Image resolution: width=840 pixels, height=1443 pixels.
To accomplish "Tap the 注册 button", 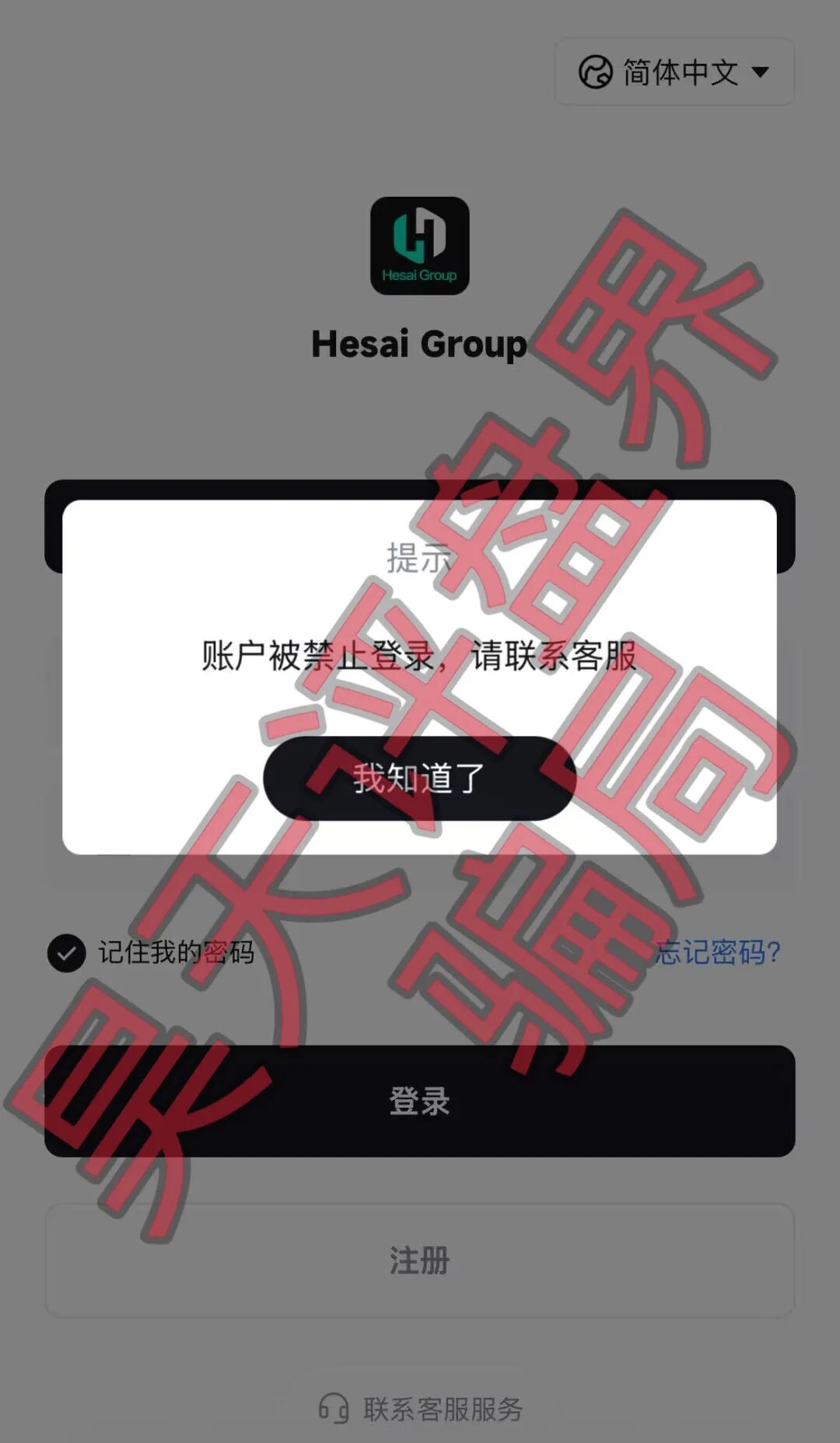I will tap(419, 1260).
